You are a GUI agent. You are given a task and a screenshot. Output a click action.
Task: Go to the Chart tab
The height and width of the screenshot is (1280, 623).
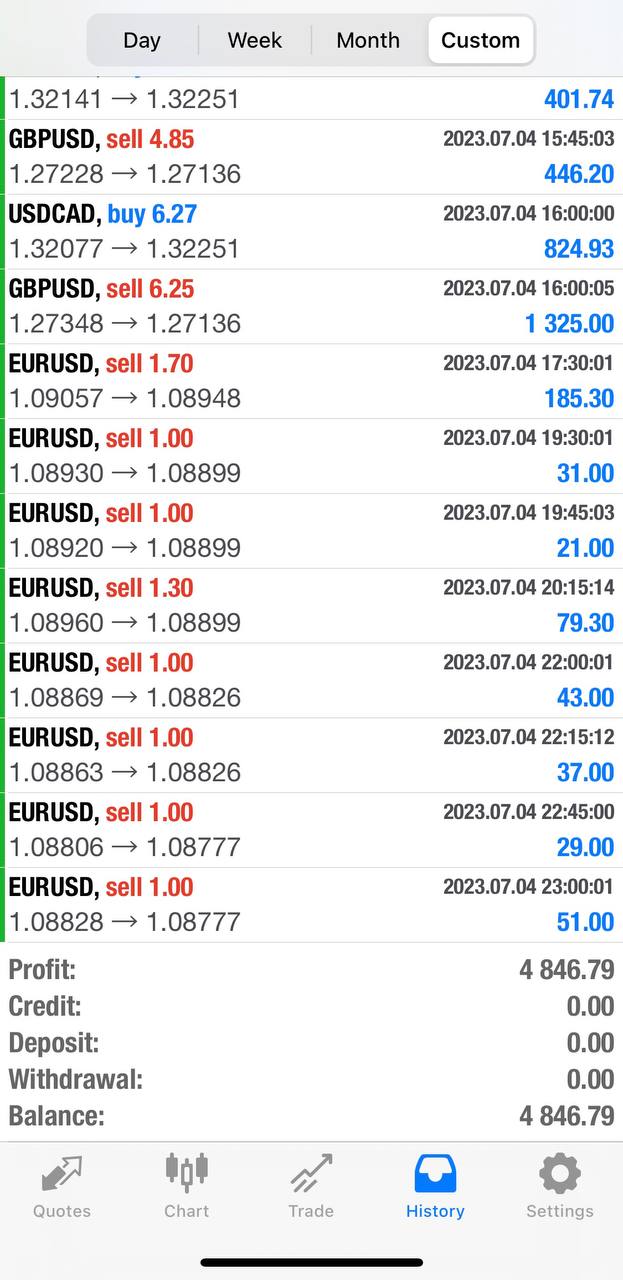click(187, 1186)
